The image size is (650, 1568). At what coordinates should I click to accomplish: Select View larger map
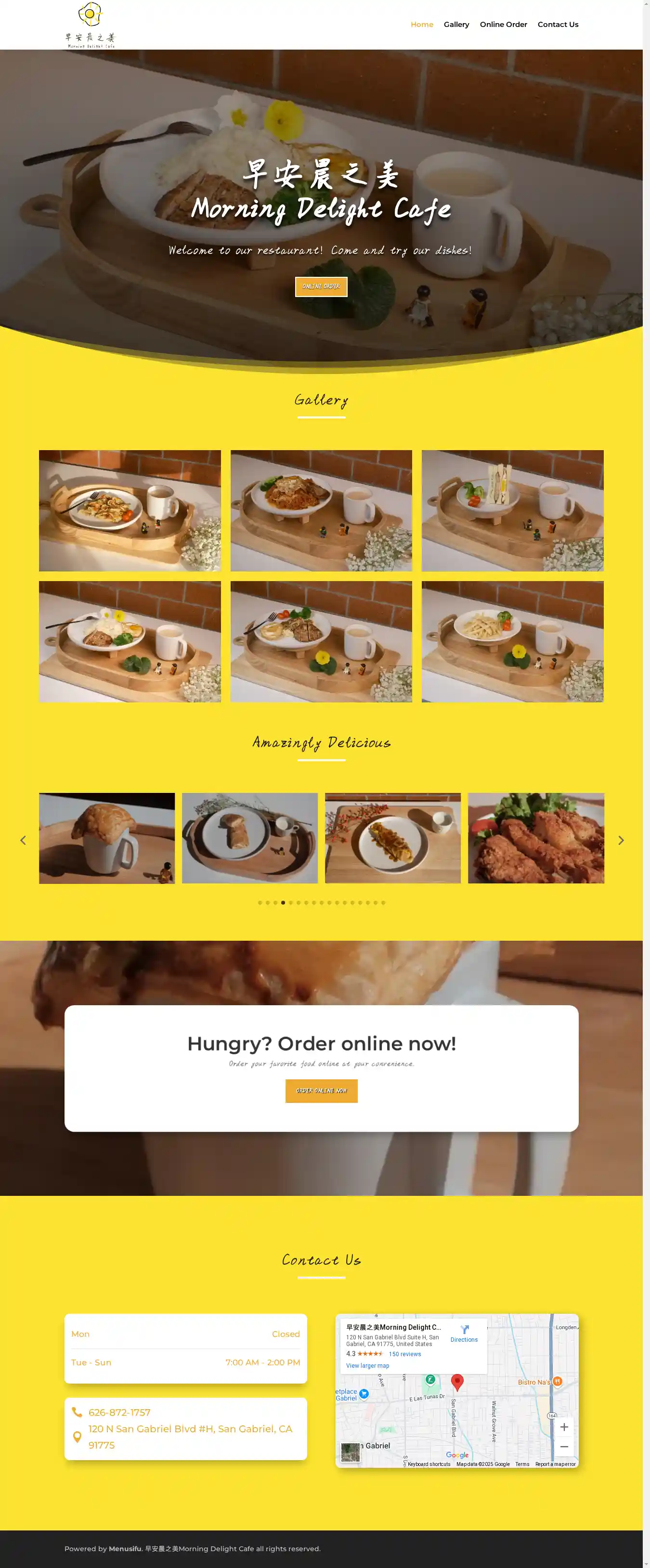(x=367, y=1365)
